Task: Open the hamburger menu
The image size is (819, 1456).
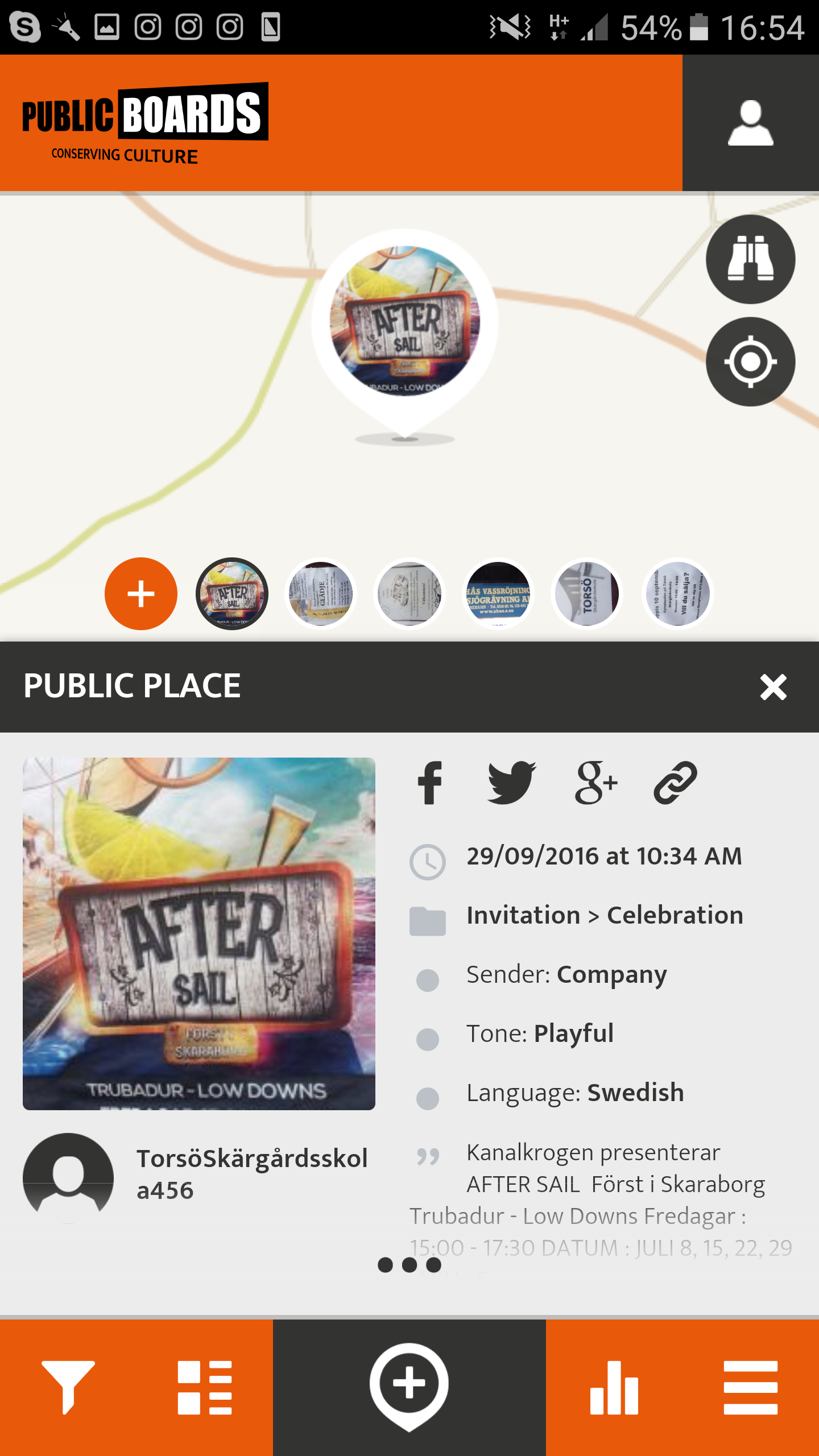Action: tap(750, 1388)
